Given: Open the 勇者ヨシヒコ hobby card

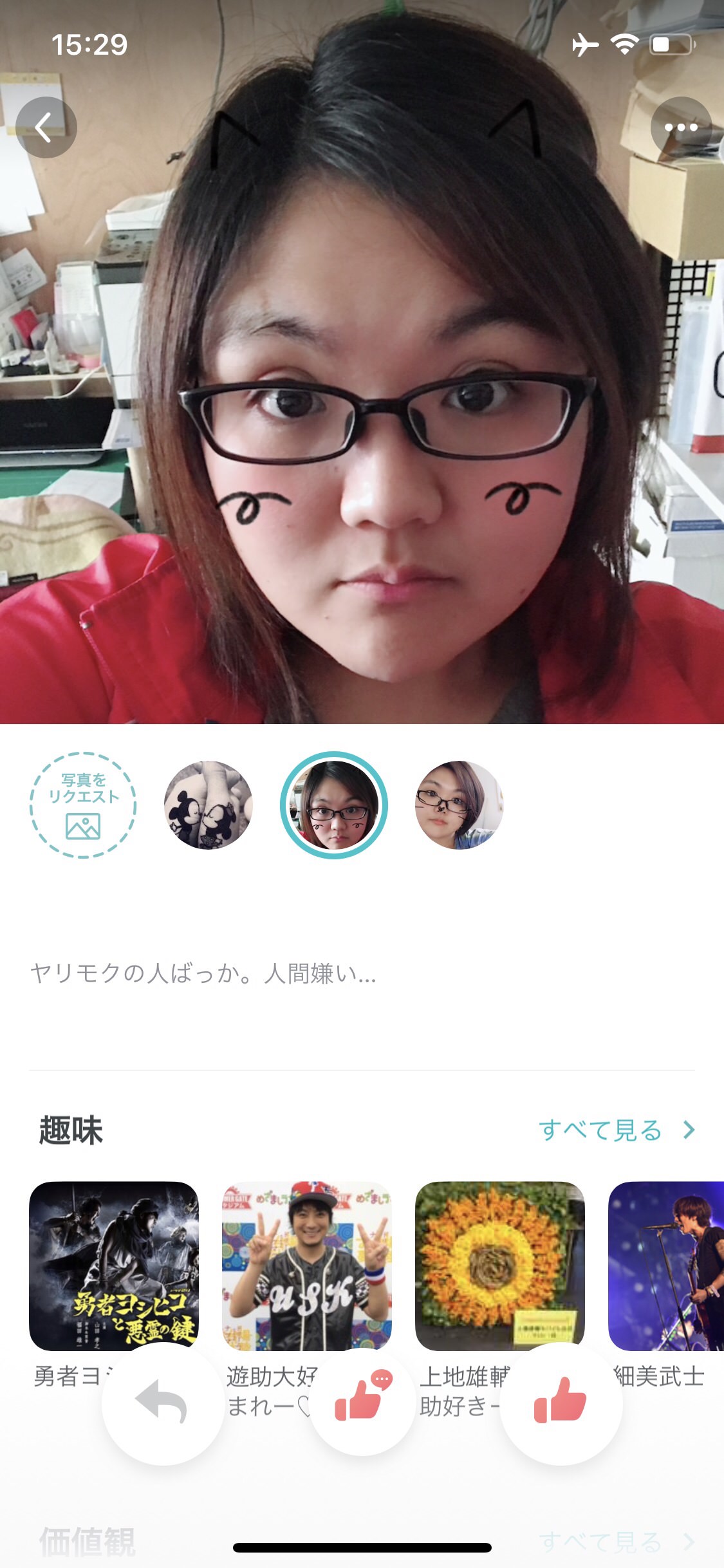Looking at the screenshot, I should (114, 1265).
